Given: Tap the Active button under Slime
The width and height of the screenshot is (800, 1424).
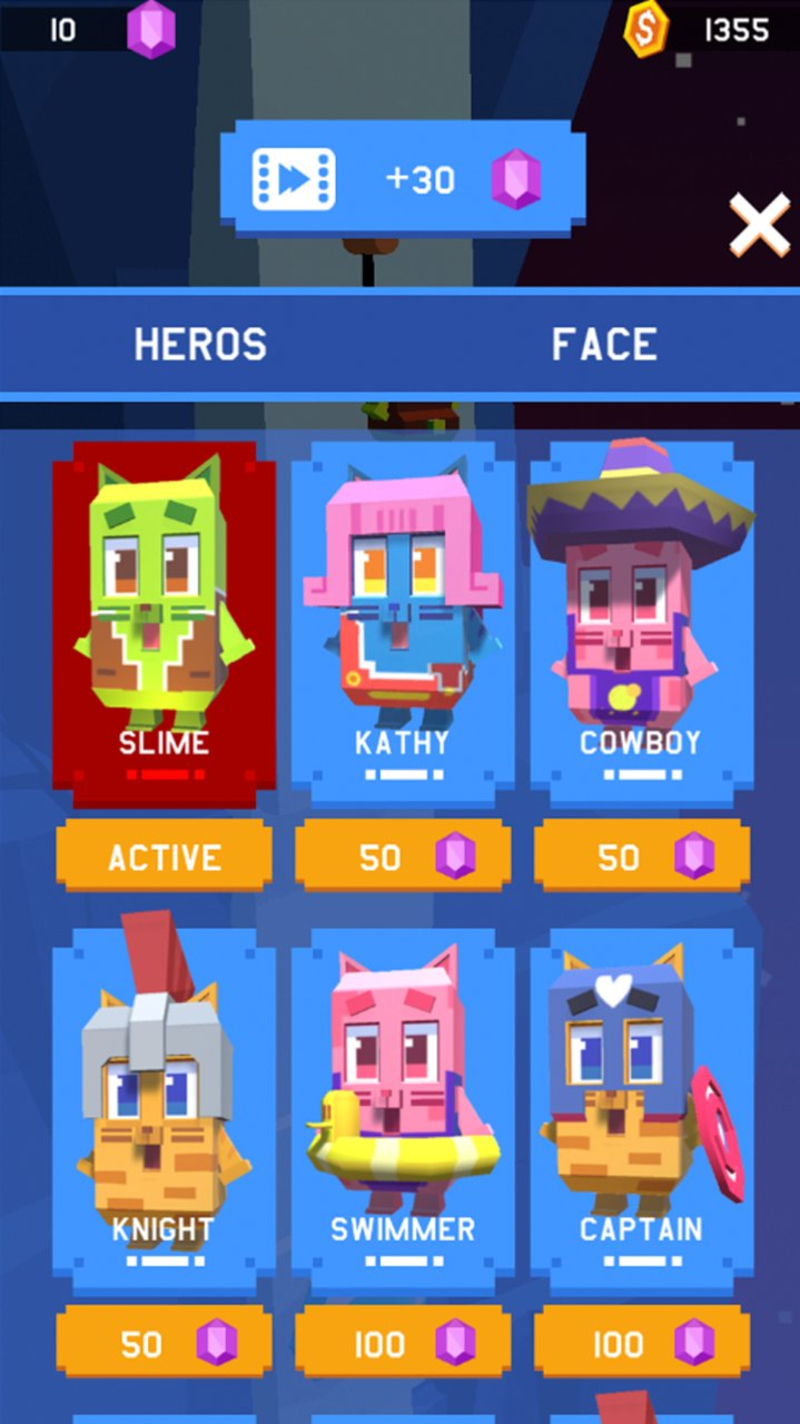Looking at the screenshot, I should 164,857.
